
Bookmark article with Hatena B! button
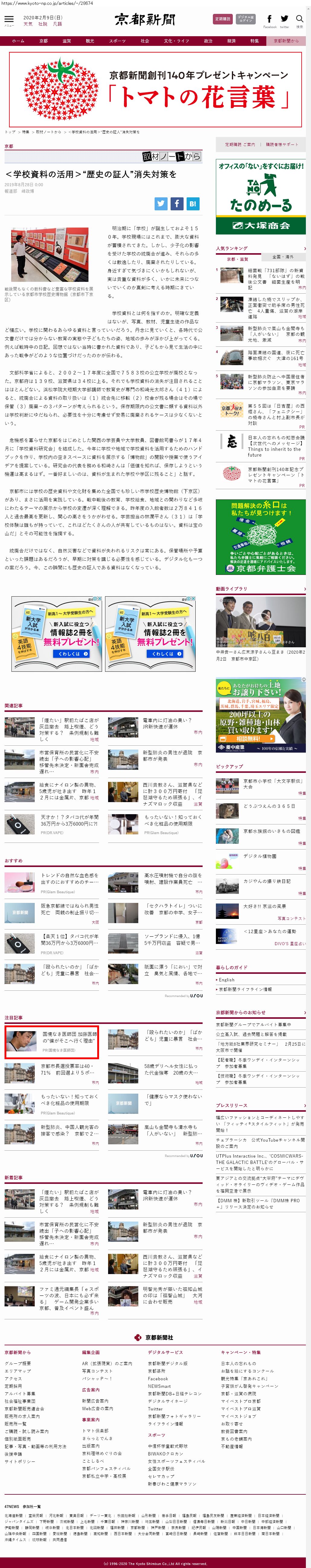pyautogui.click(x=192, y=203)
